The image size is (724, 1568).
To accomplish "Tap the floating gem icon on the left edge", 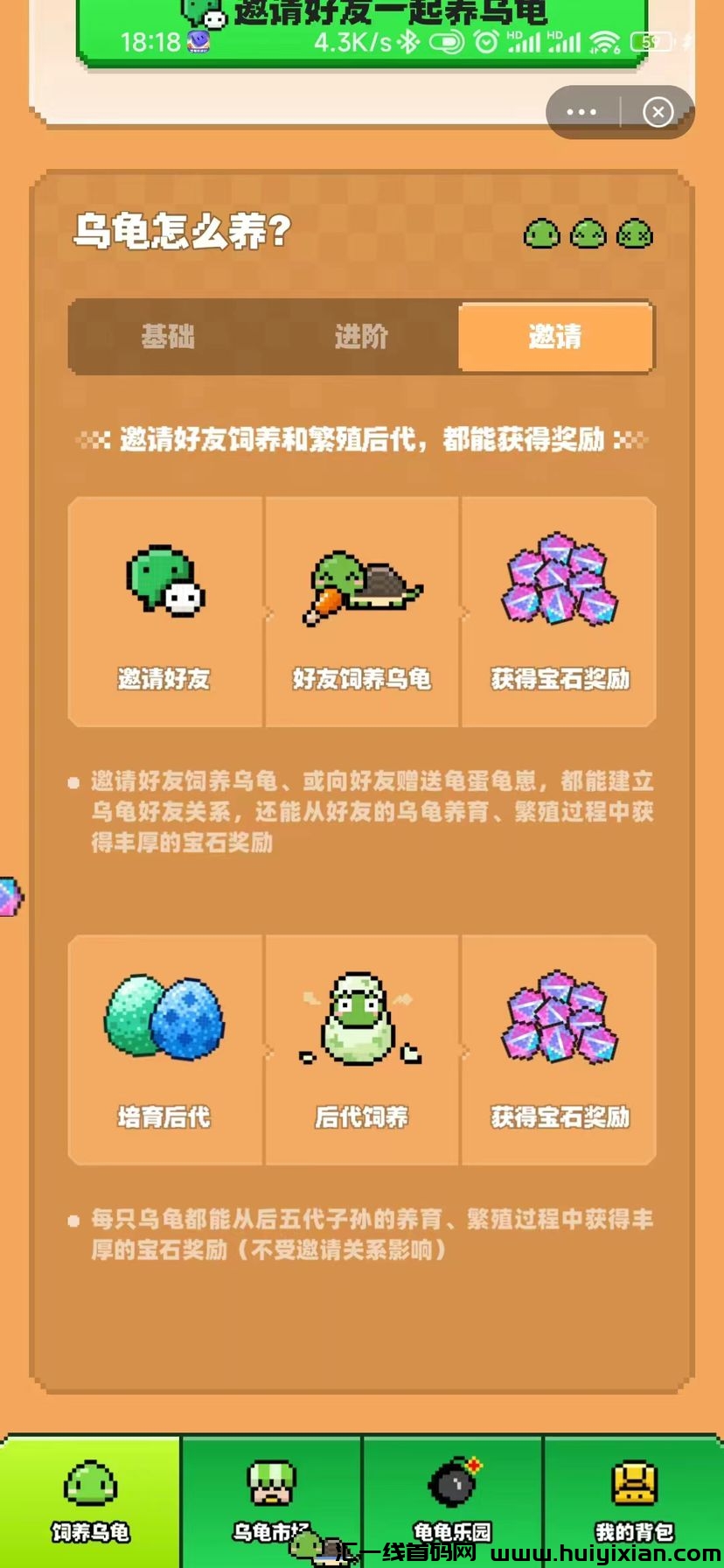I will (x=10, y=897).
